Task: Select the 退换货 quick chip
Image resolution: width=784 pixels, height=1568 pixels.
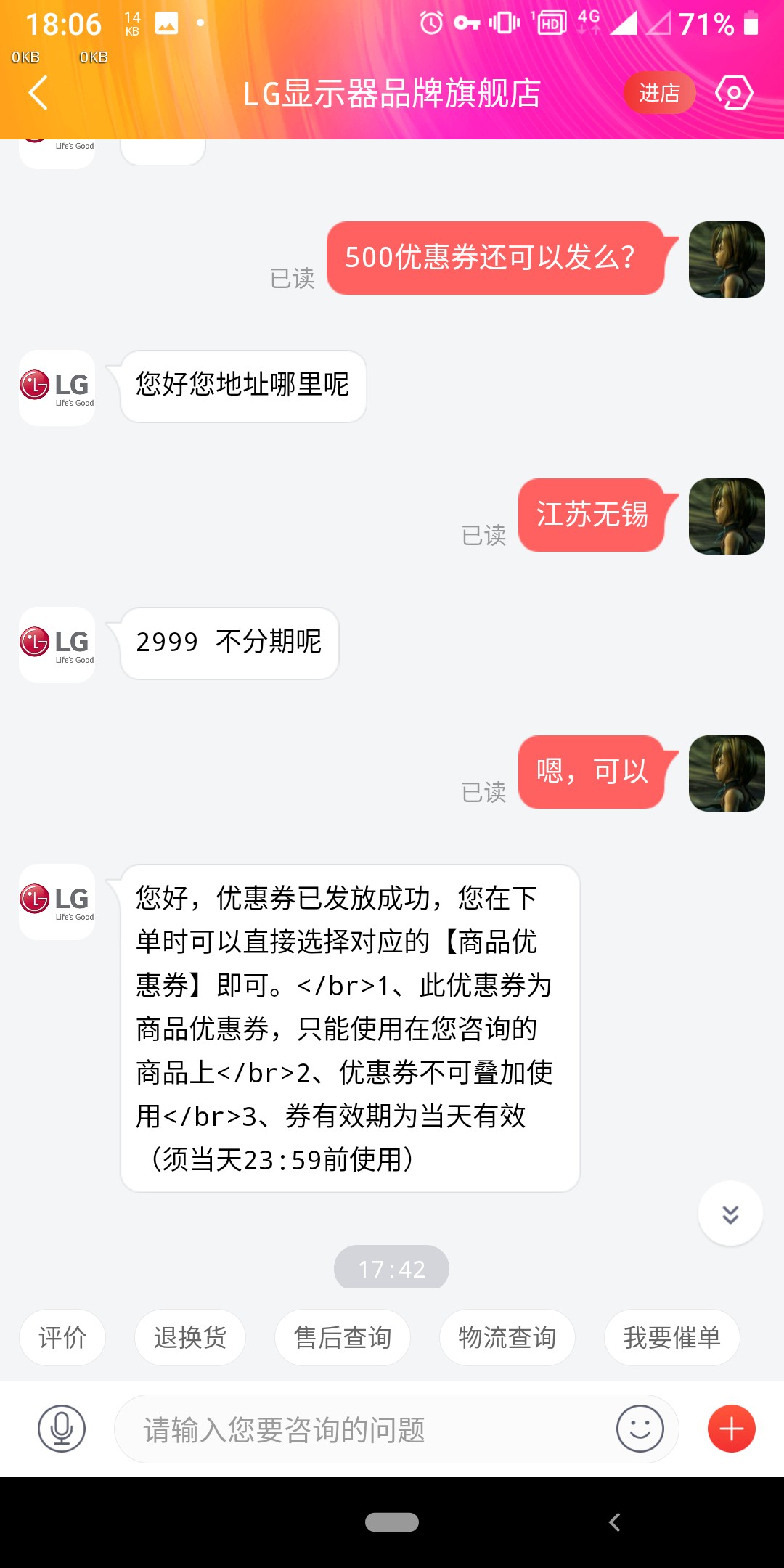Action: pyautogui.click(x=190, y=1337)
